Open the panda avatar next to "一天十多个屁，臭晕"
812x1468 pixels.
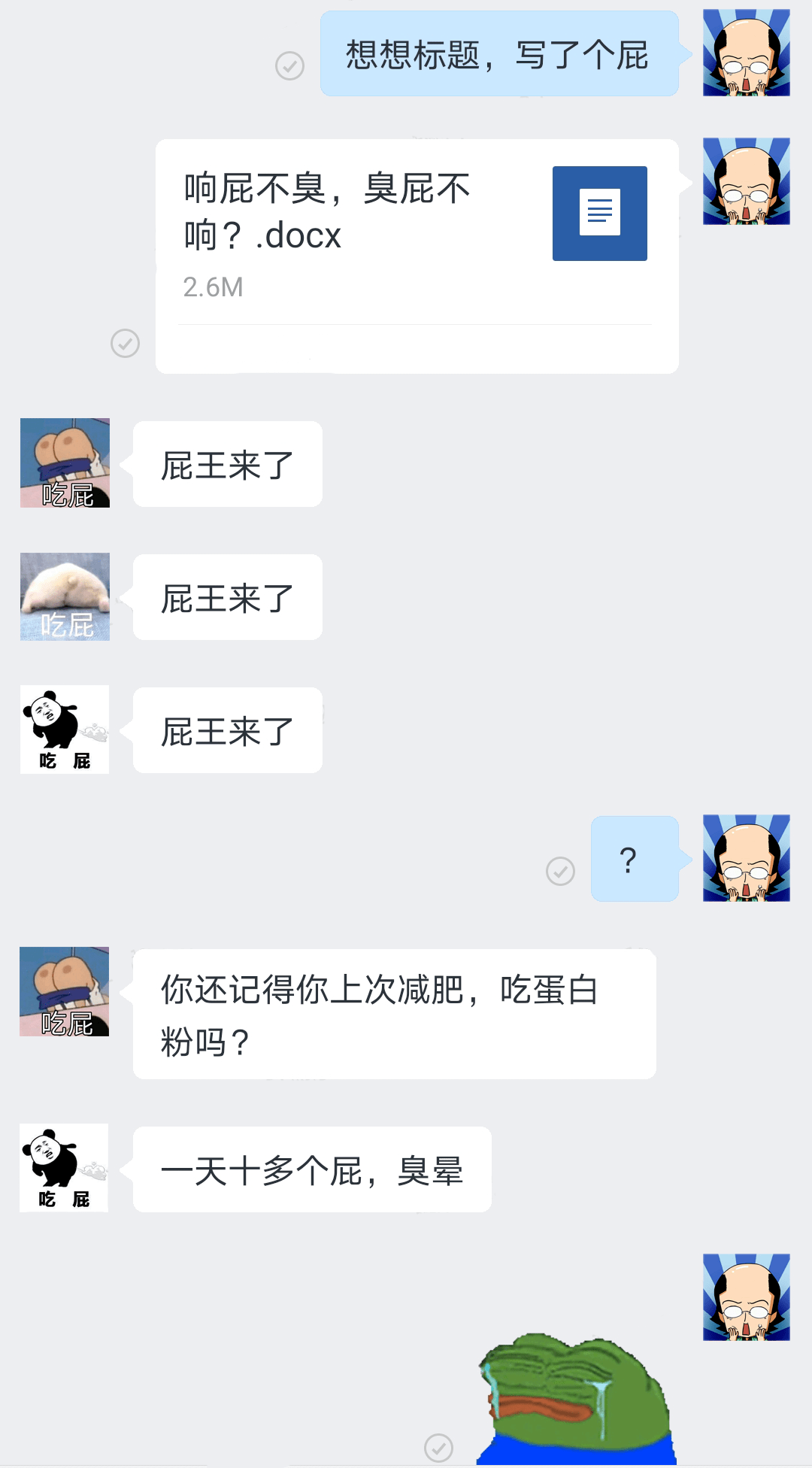64,1168
